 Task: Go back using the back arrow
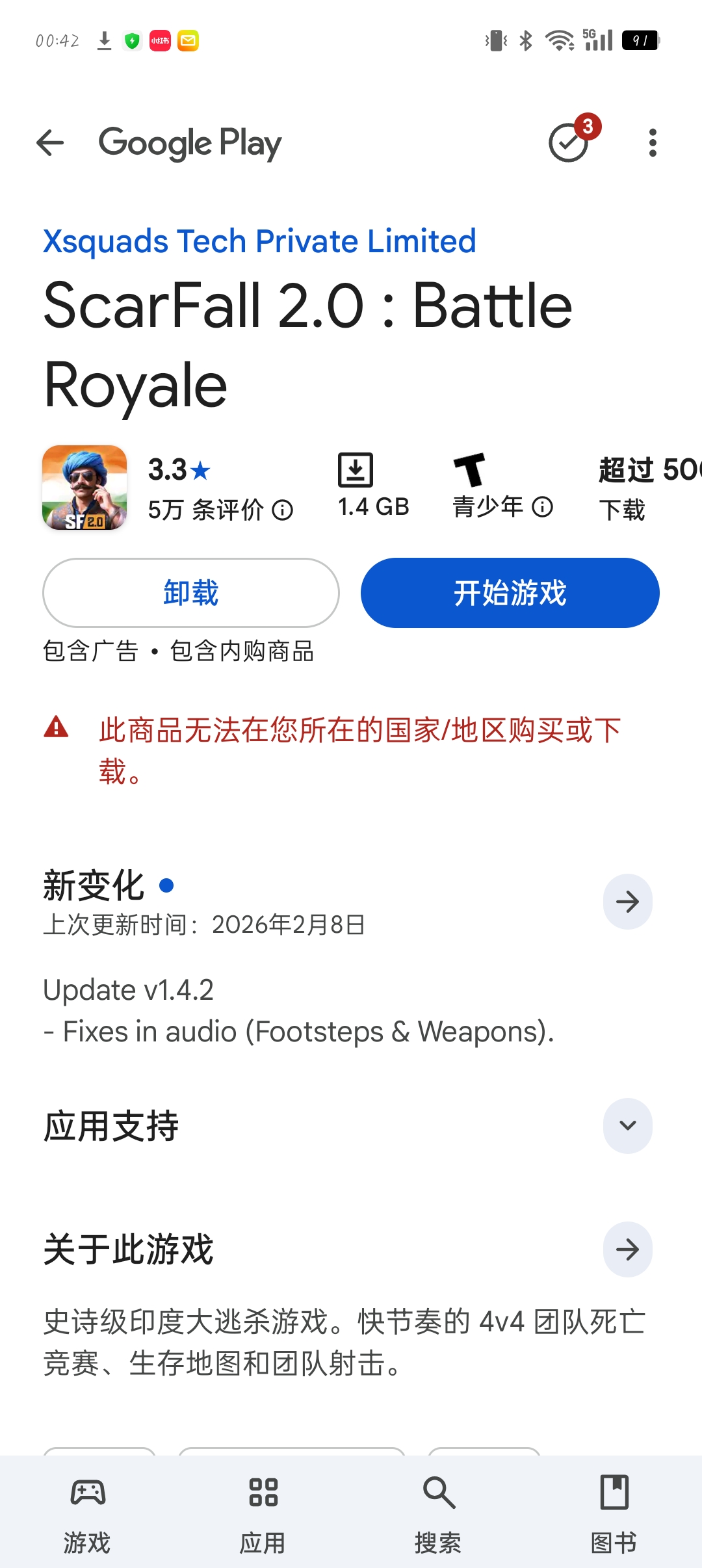coord(50,143)
